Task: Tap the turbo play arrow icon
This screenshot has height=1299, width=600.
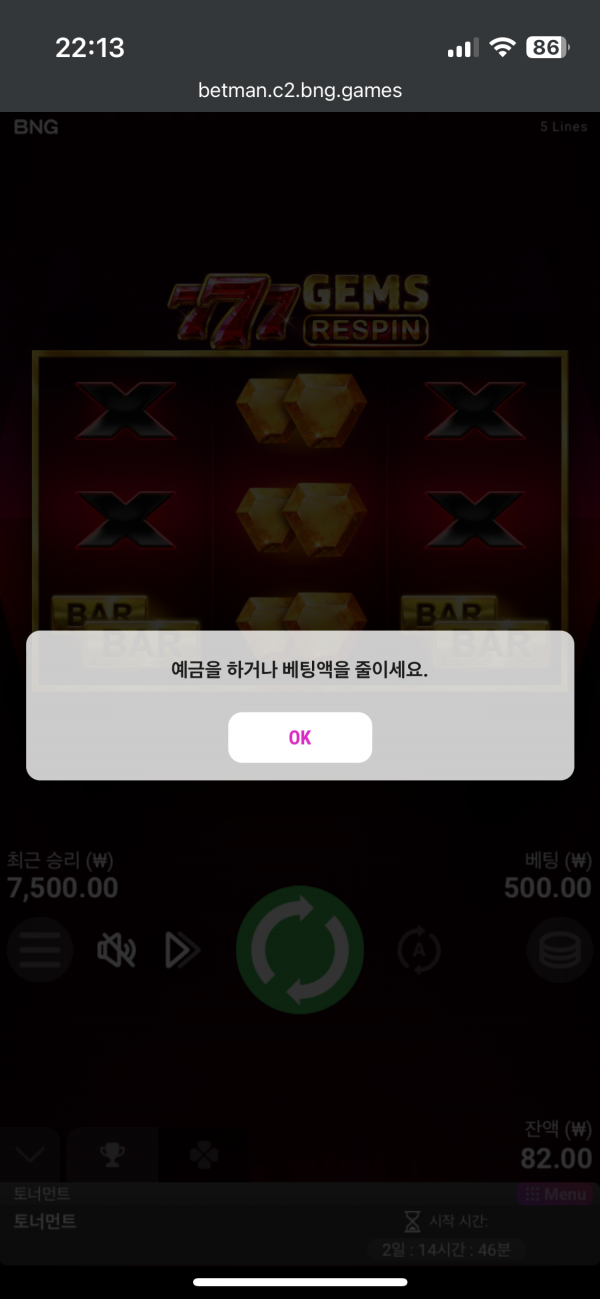Action: click(182, 950)
